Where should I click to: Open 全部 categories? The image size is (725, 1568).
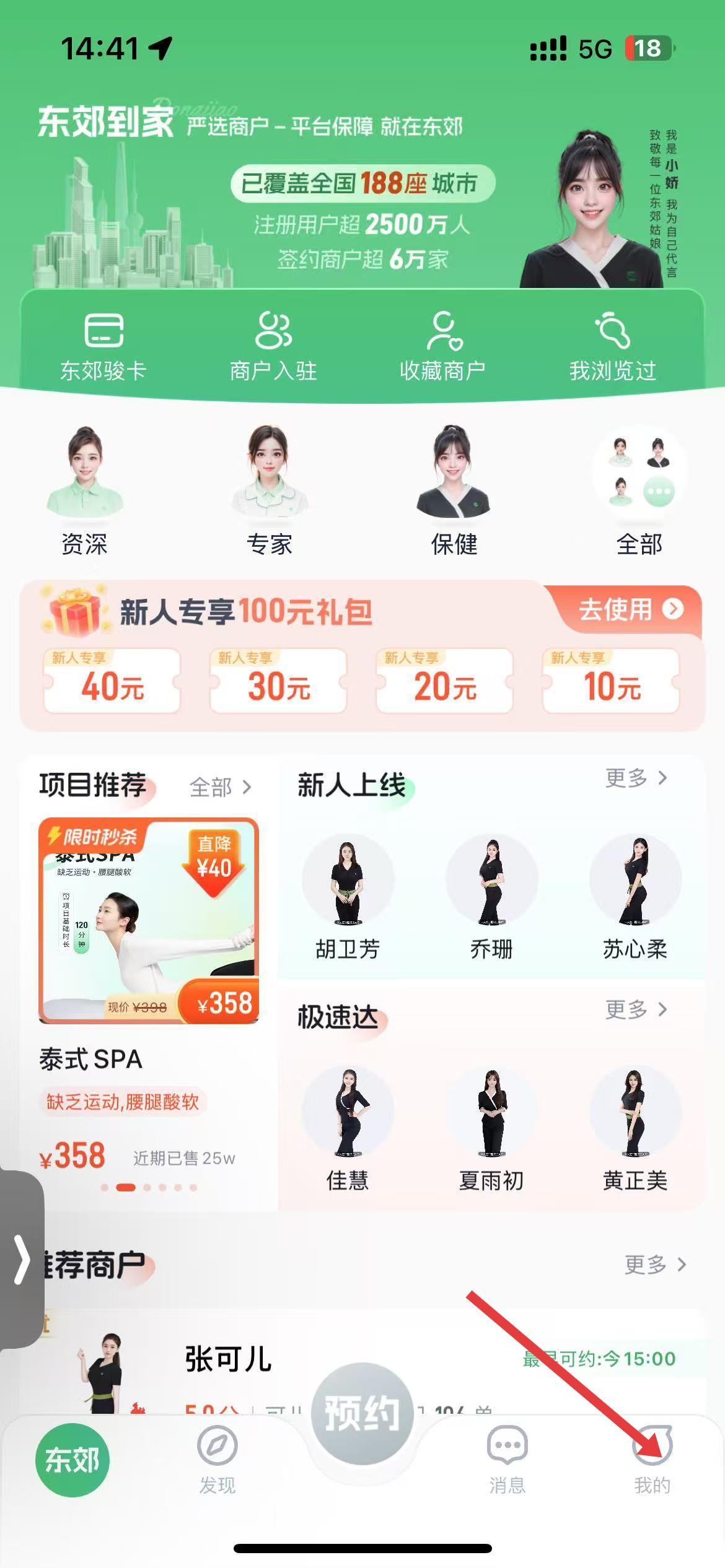click(639, 489)
